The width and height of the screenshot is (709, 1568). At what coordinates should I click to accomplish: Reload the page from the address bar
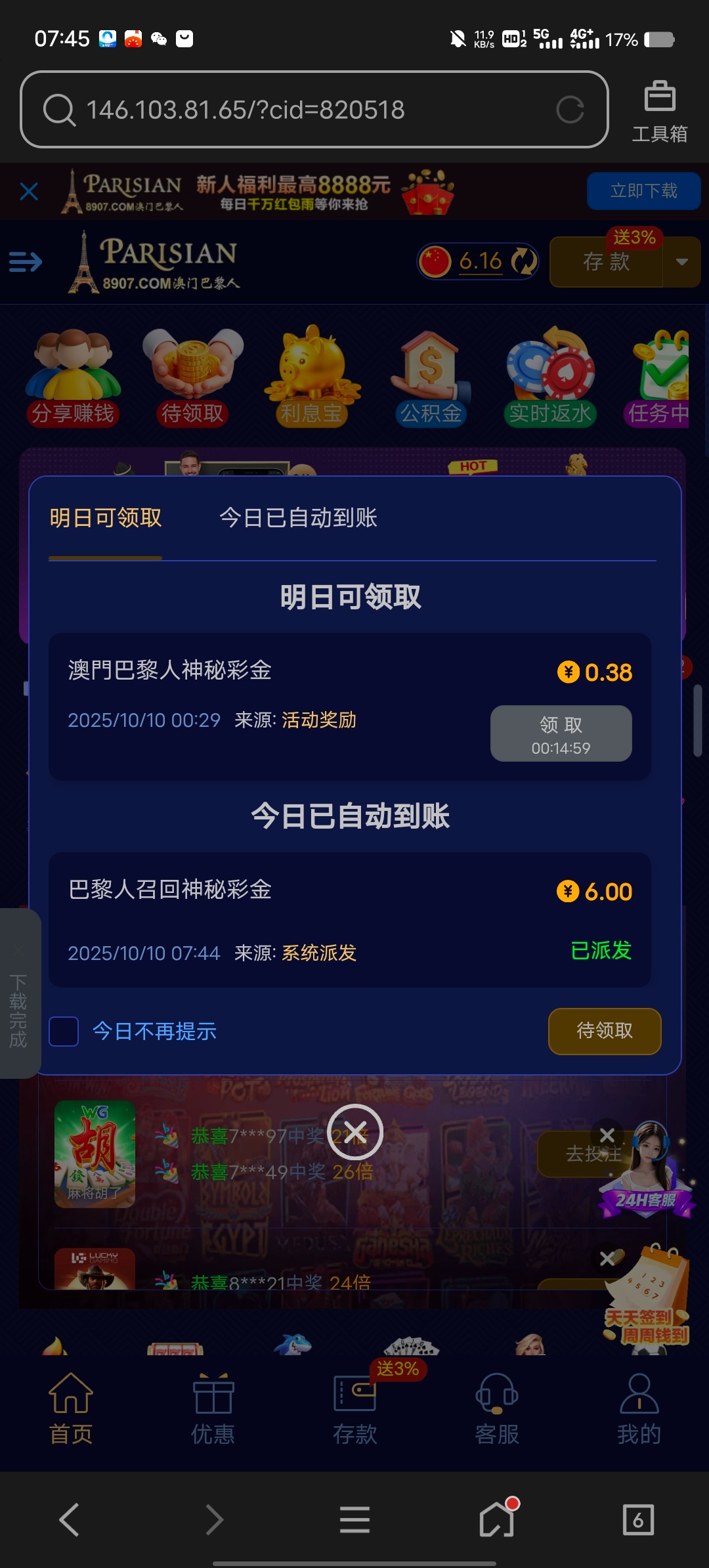[570, 110]
